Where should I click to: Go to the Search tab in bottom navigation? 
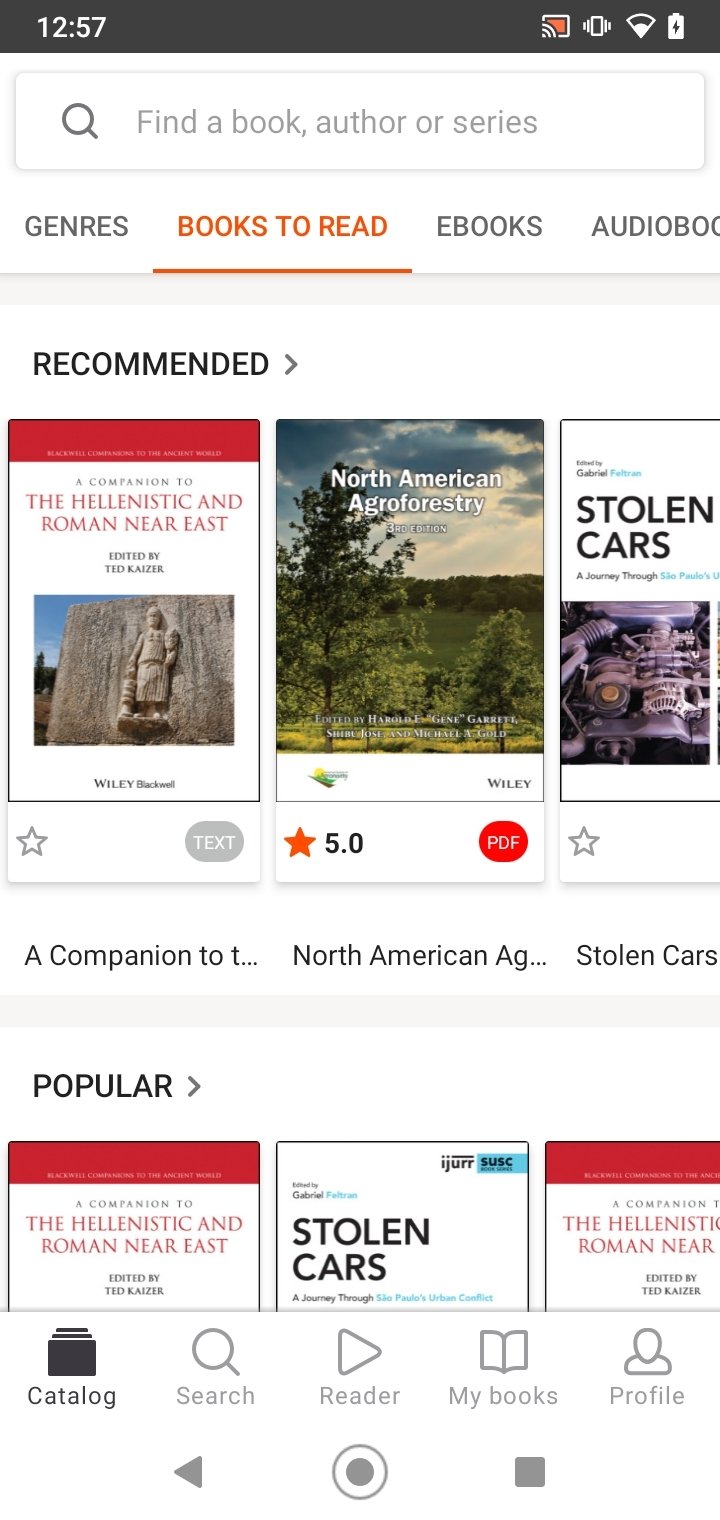click(x=215, y=1368)
